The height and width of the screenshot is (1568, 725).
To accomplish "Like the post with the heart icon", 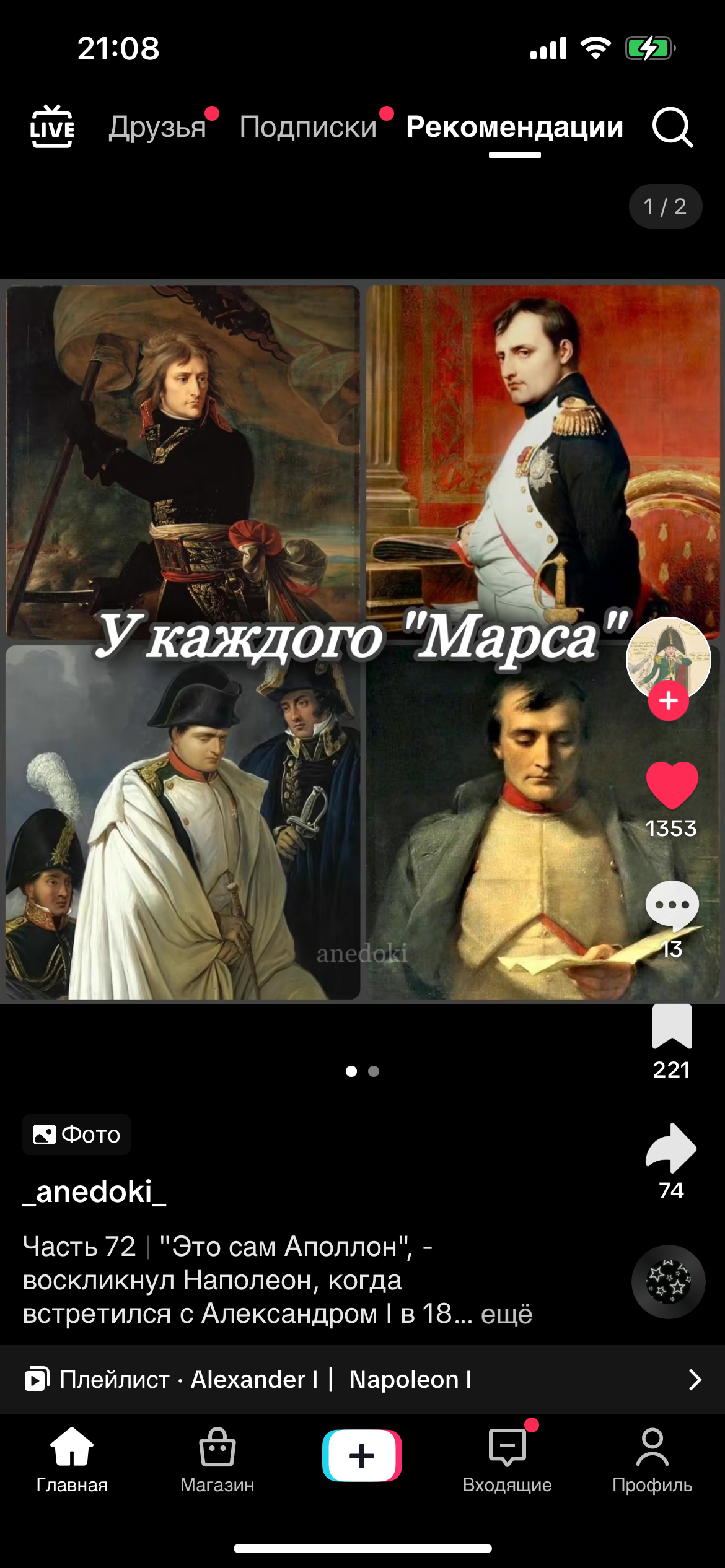I will coord(672,785).
